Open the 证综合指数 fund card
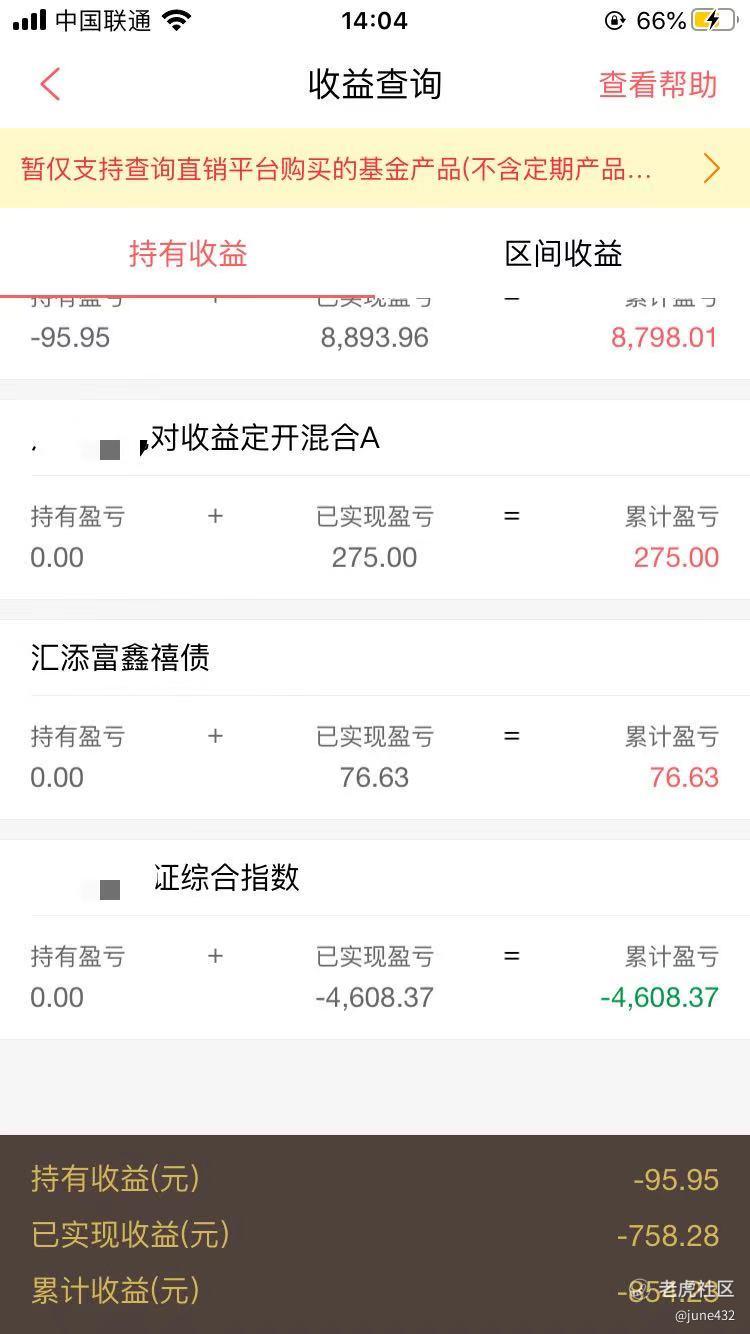This screenshot has height=1334, width=750. click(x=375, y=939)
